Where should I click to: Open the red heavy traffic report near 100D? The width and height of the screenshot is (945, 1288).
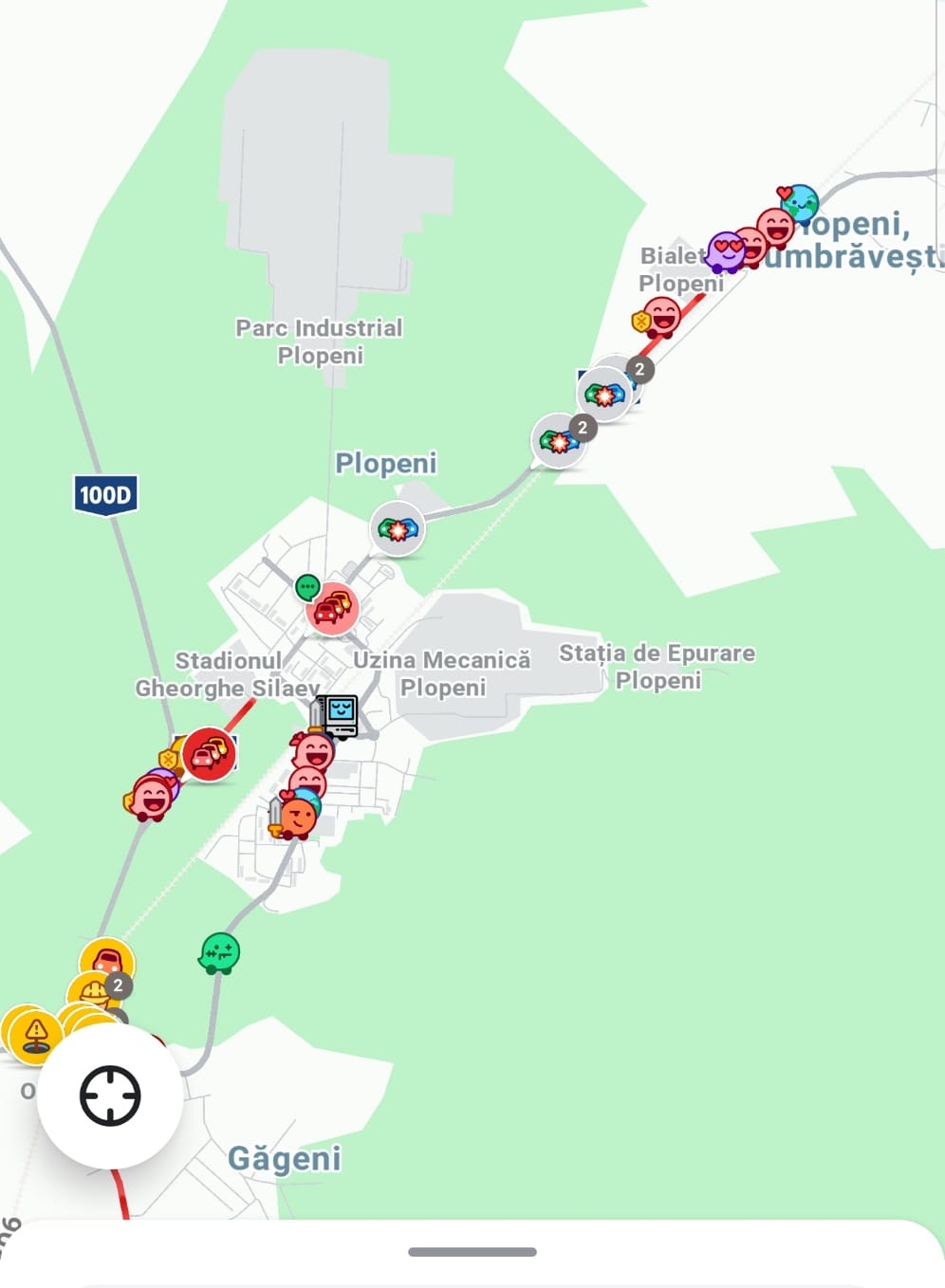tap(209, 754)
